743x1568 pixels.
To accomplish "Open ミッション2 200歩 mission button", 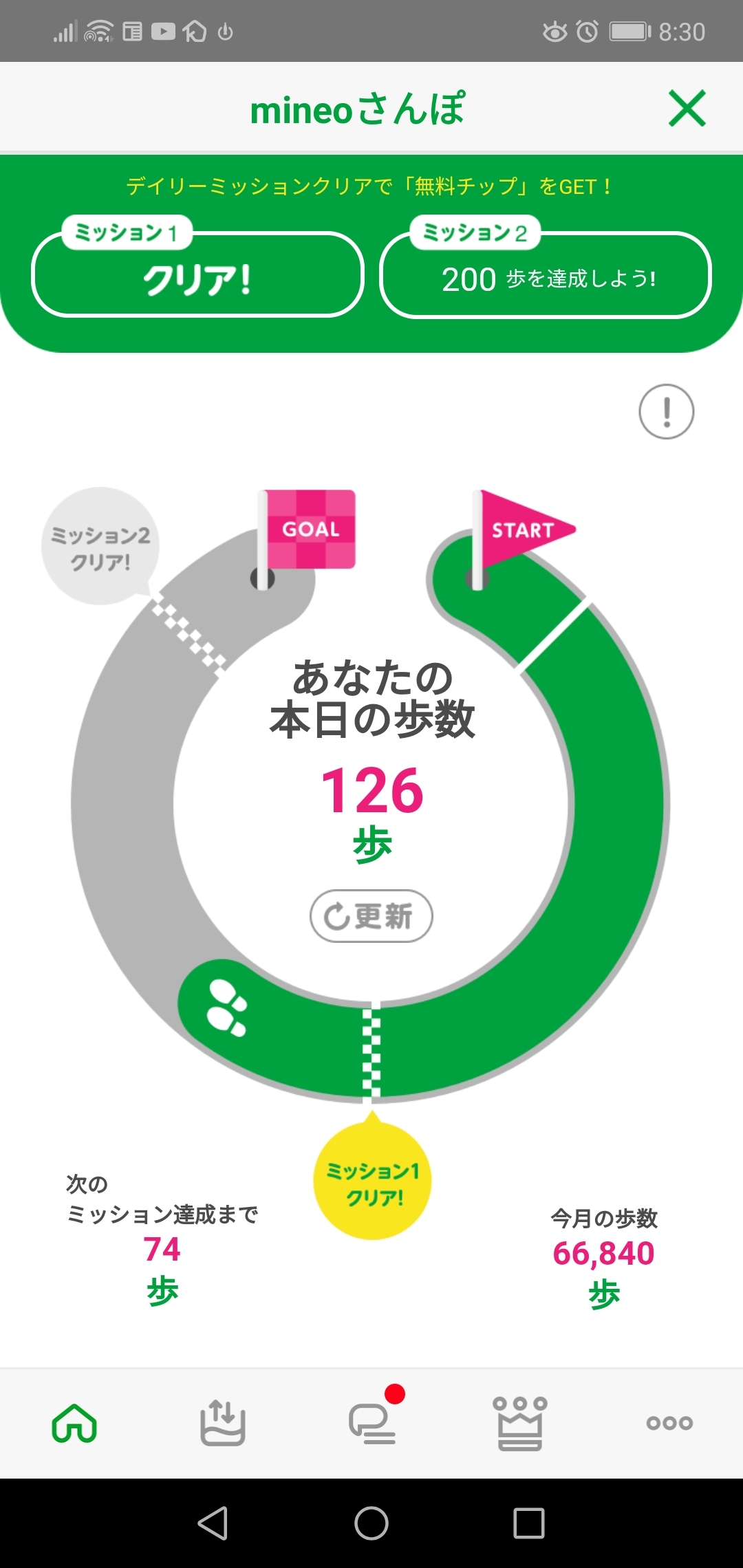I will click(x=546, y=274).
